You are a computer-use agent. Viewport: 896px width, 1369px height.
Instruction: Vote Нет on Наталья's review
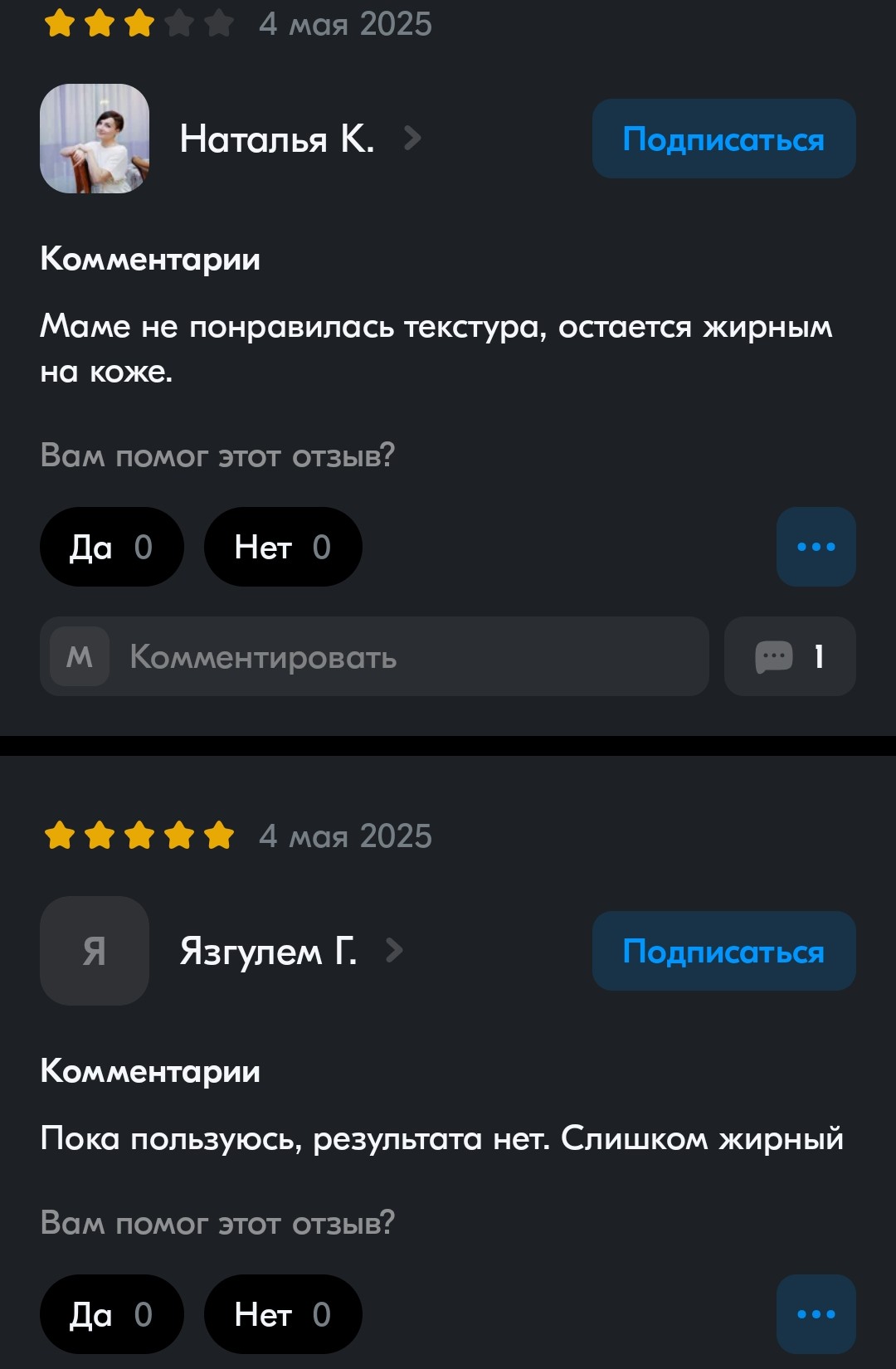[x=283, y=547]
